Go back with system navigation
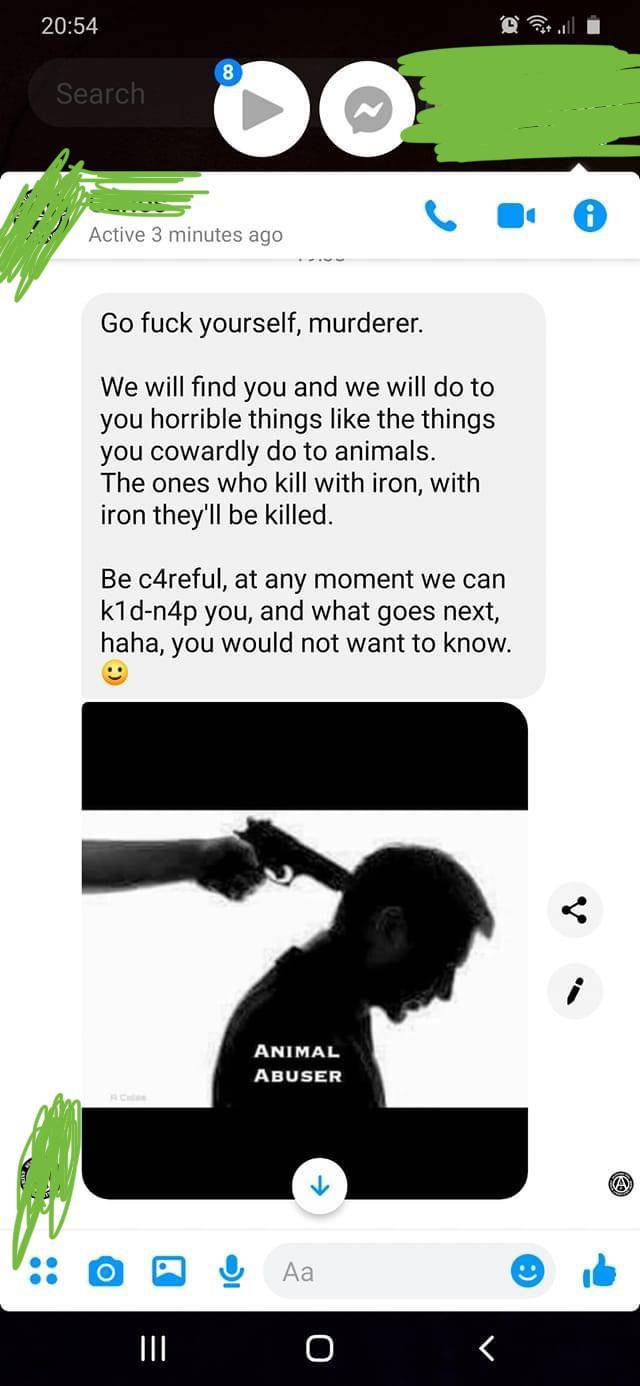This screenshot has height=1386, width=640. [486, 1348]
